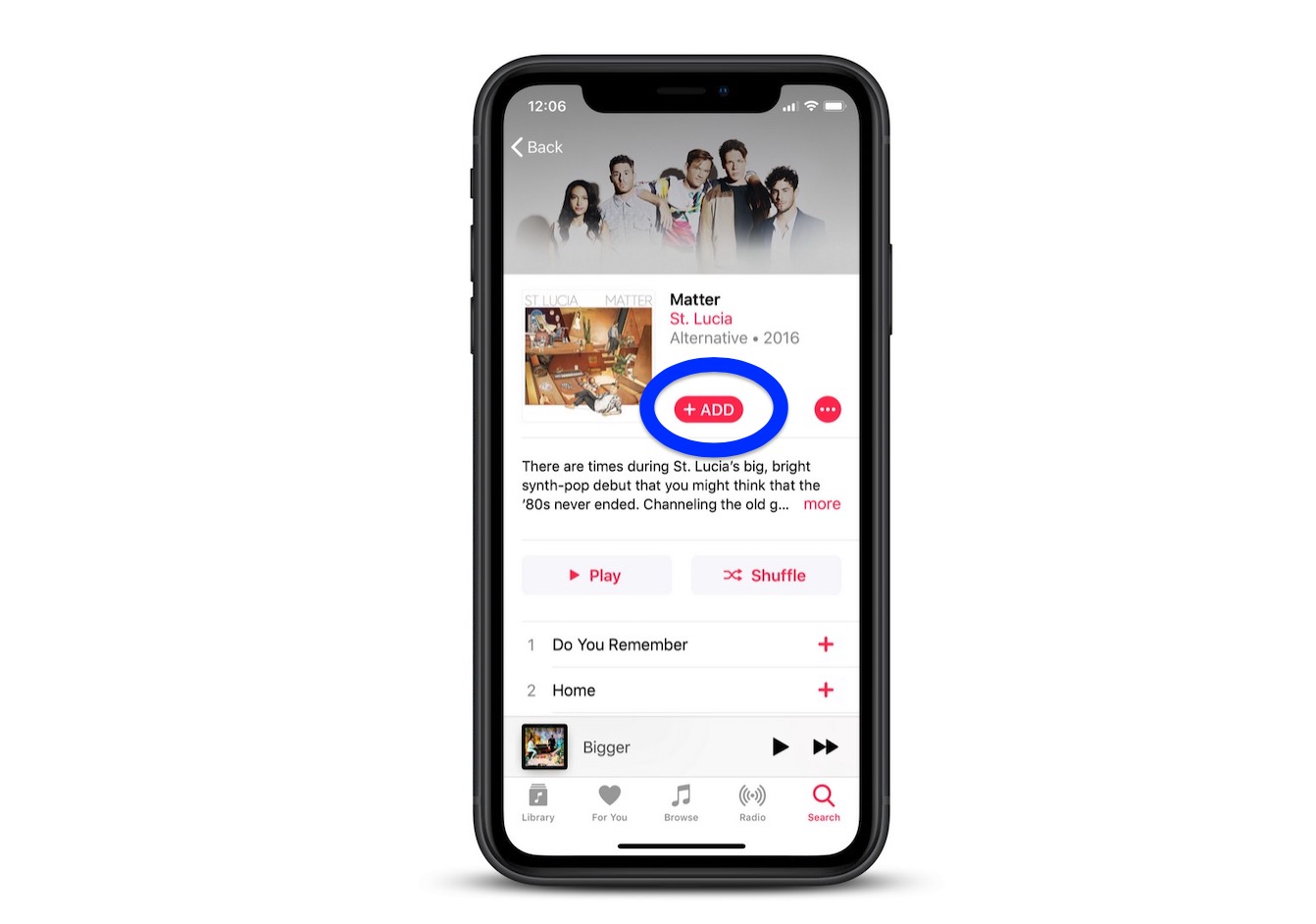This screenshot has width=1316, height=924.
Task: Expand the album description with more
Action: [821, 504]
